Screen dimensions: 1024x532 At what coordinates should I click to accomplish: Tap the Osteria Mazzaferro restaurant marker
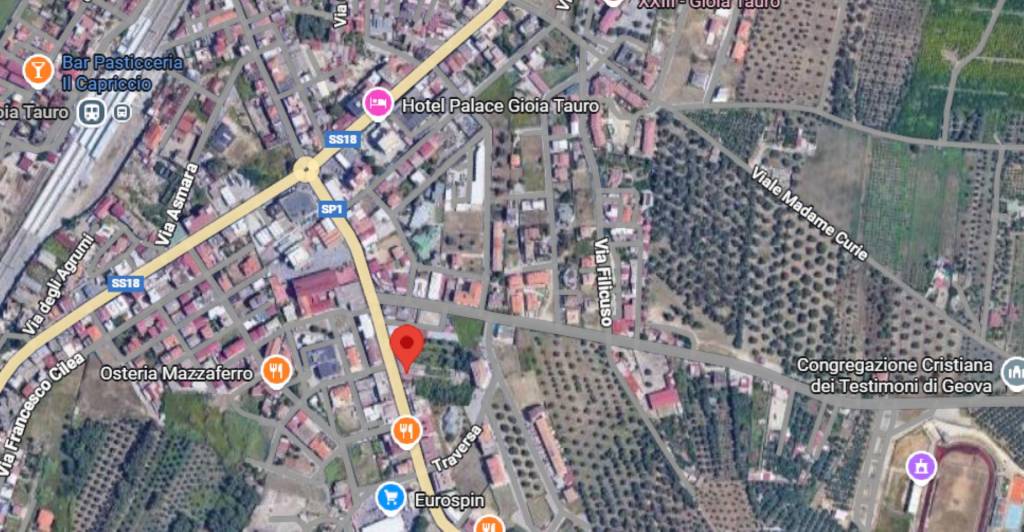[275, 372]
